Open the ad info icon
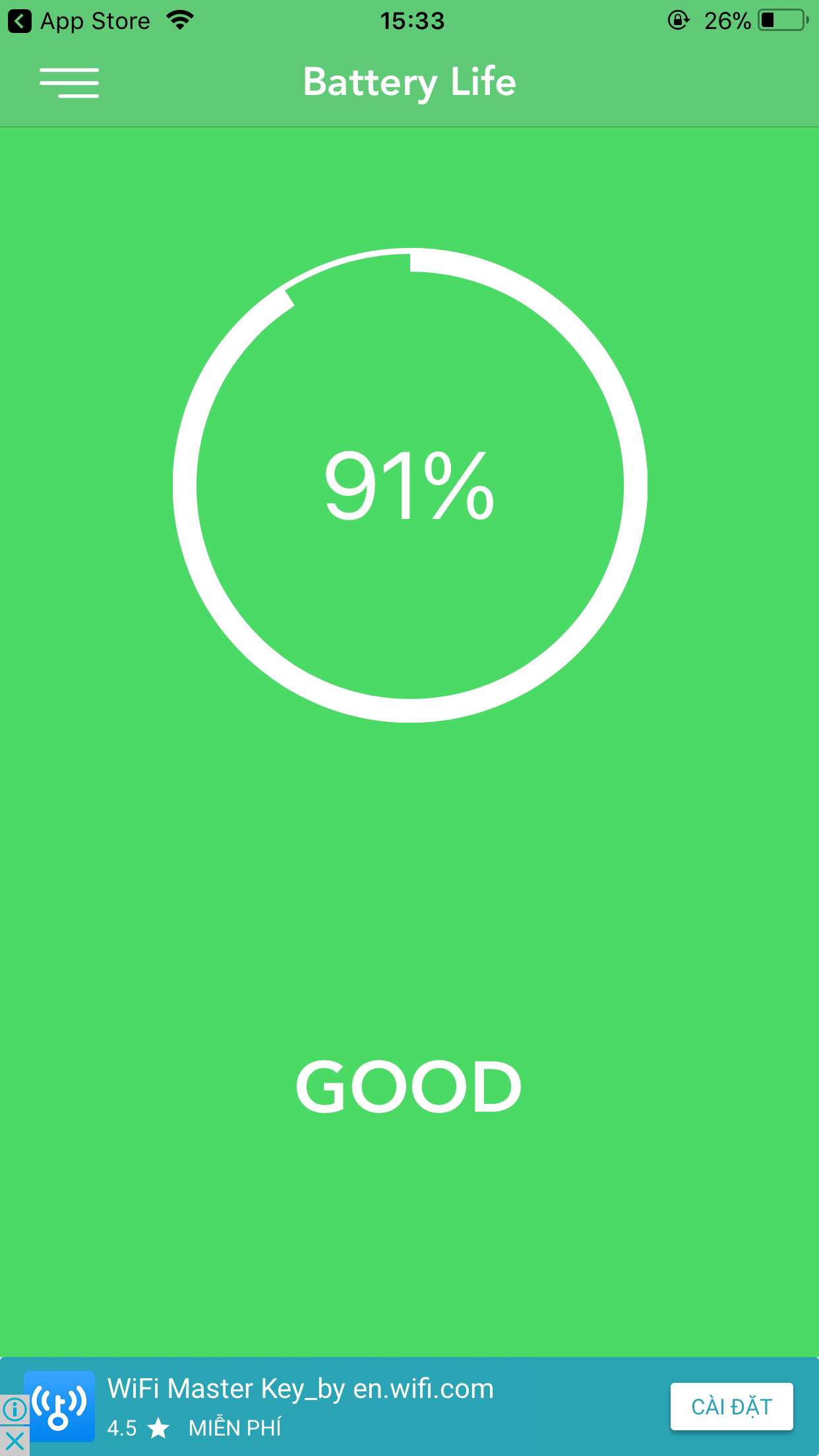Viewport: 819px width, 1456px height. click(15, 1410)
